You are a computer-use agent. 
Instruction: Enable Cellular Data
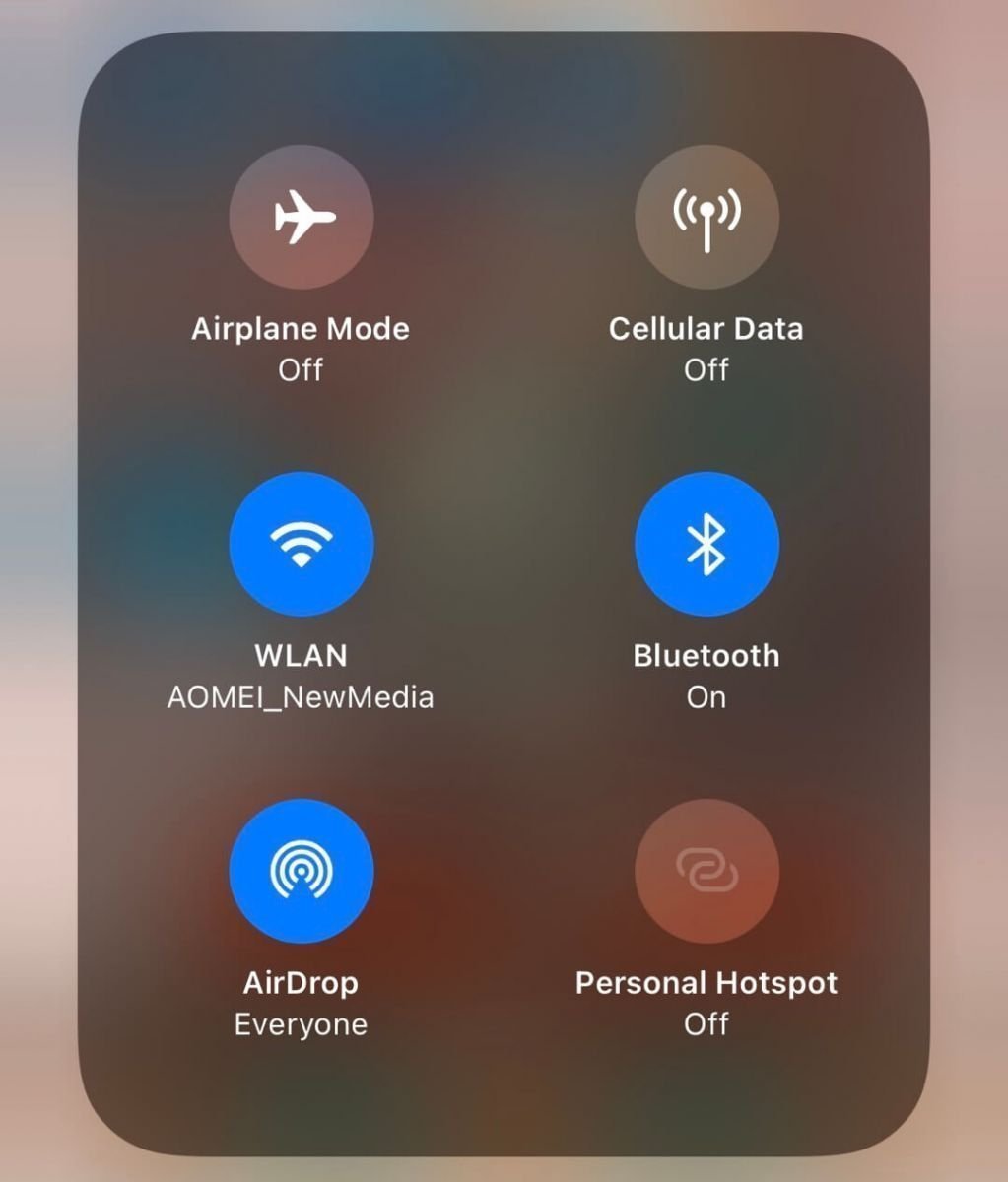[706, 217]
